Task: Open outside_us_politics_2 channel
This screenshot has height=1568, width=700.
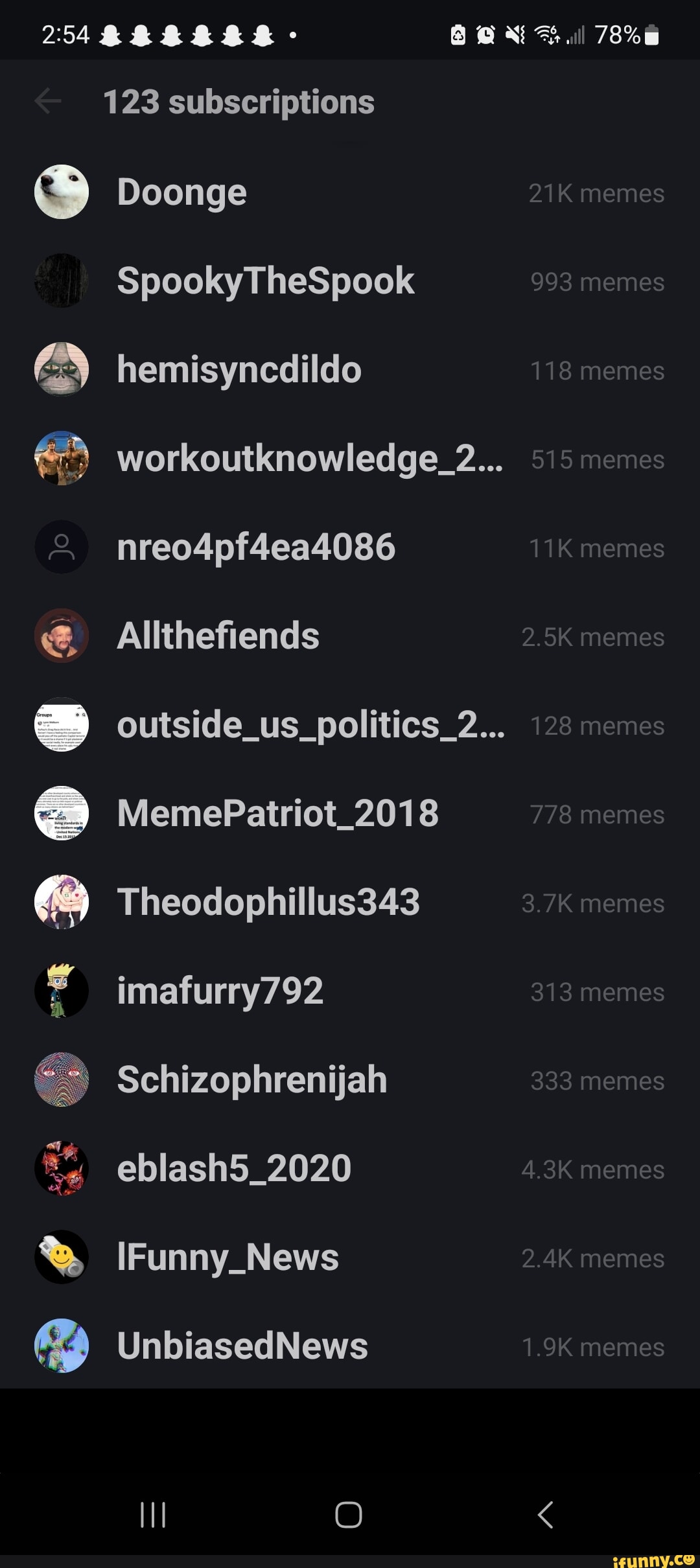Action: [310, 726]
